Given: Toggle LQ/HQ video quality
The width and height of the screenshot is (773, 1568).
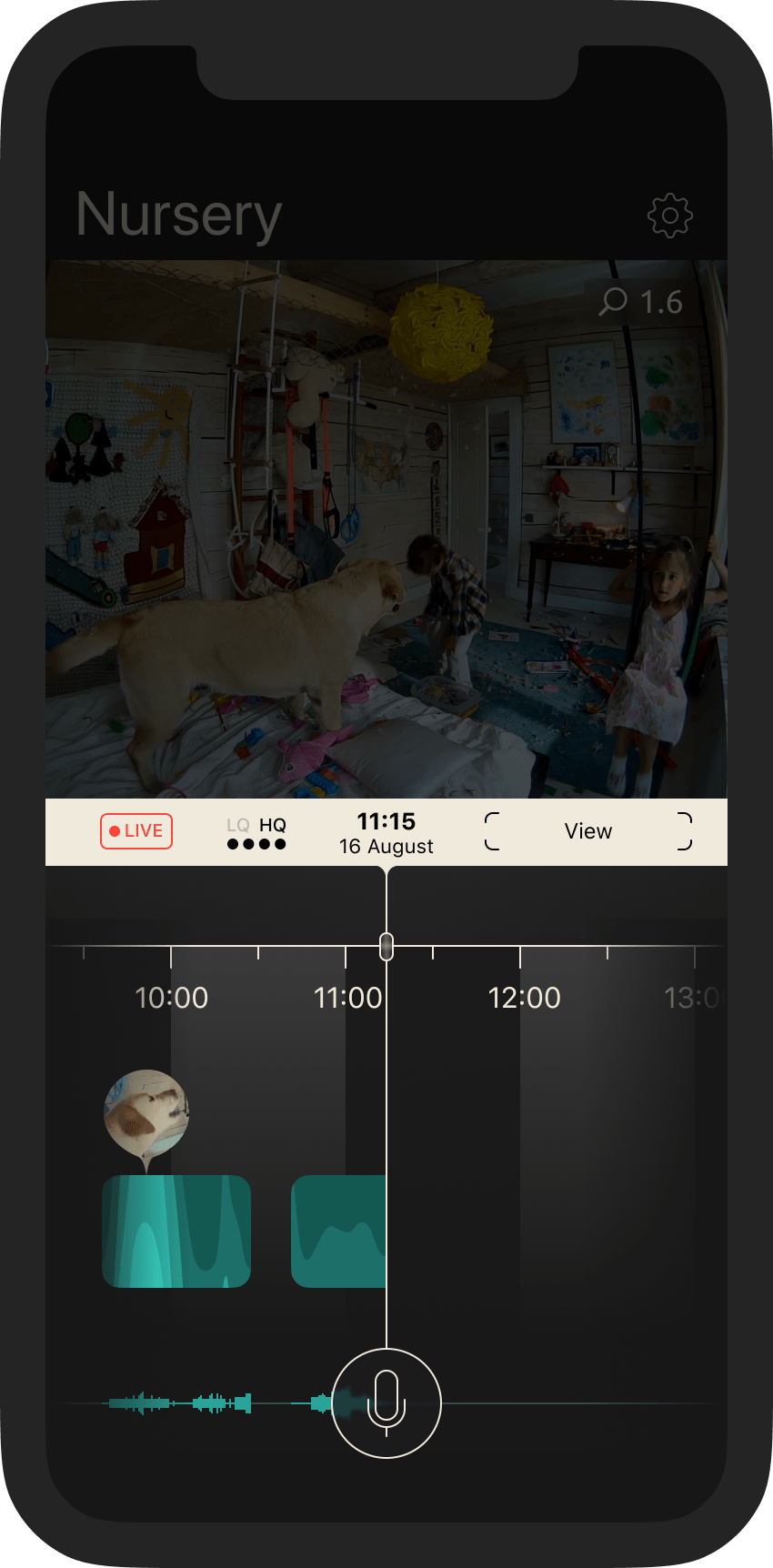Looking at the screenshot, I should click(x=256, y=832).
